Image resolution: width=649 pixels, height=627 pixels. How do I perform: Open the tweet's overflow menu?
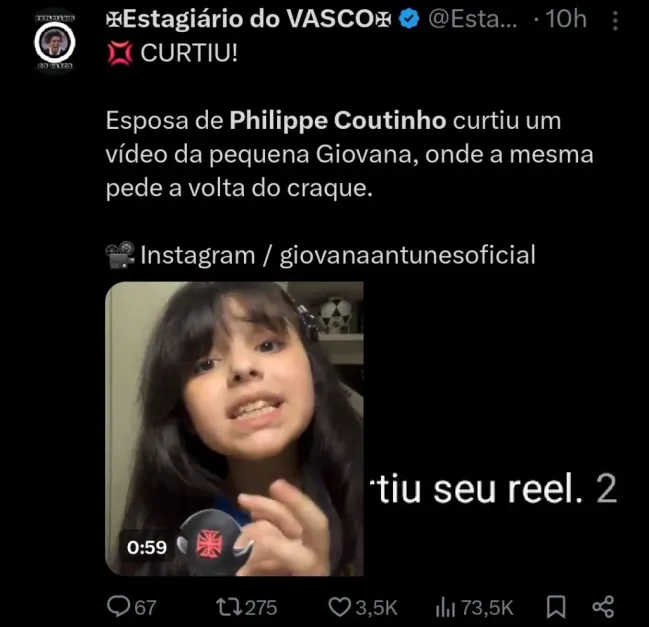[x=617, y=21]
